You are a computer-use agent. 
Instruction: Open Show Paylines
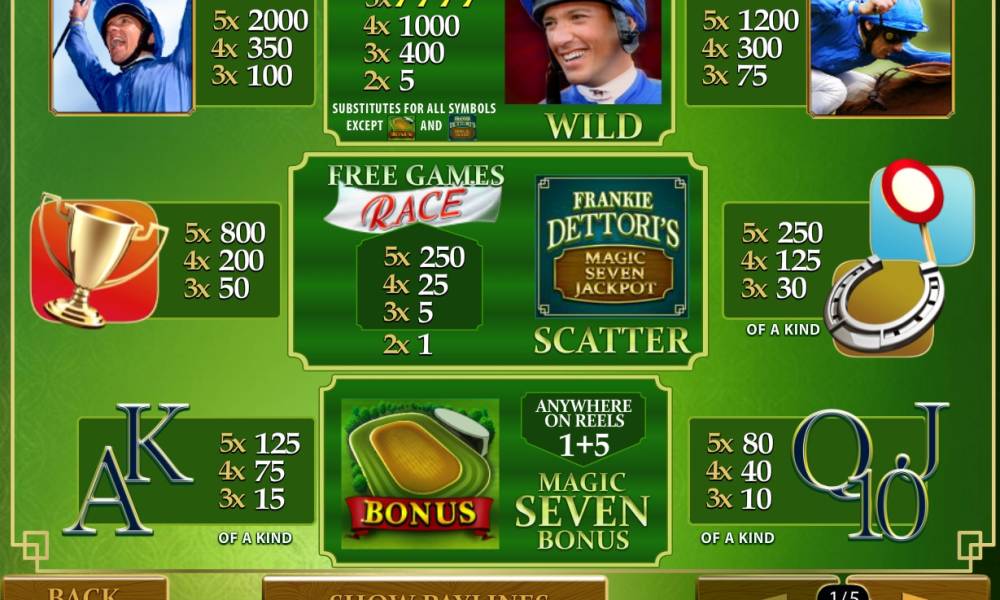[433, 590]
